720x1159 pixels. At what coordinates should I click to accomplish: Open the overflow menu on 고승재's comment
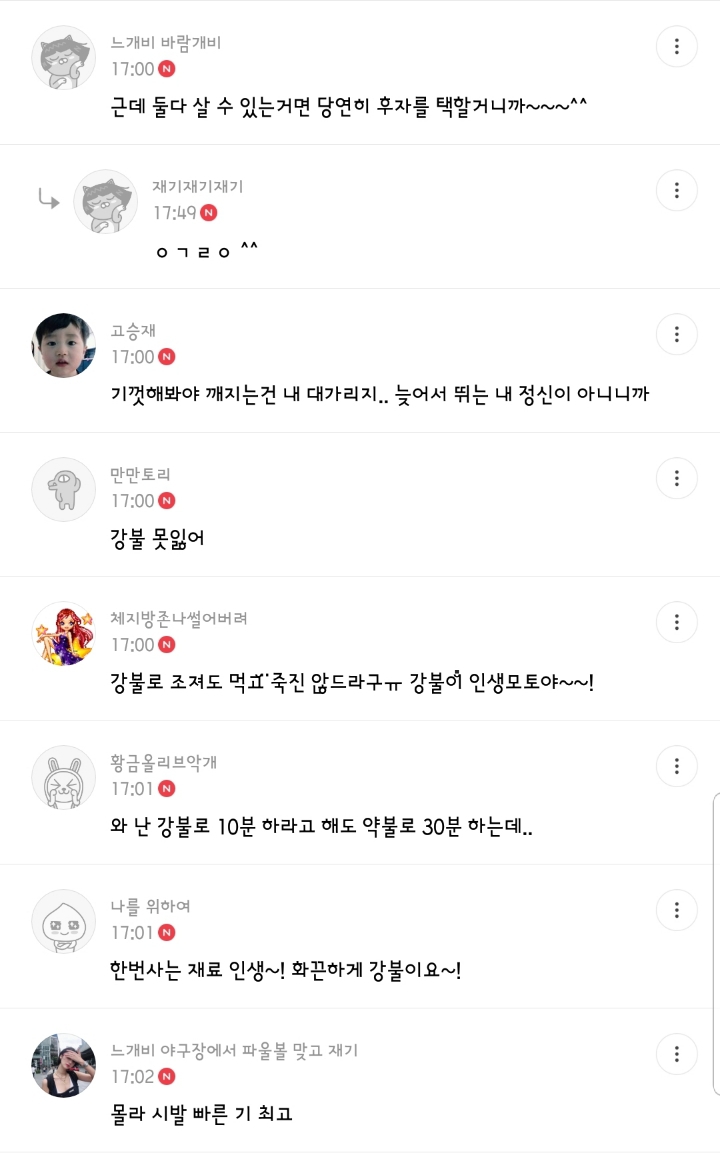tap(676, 335)
